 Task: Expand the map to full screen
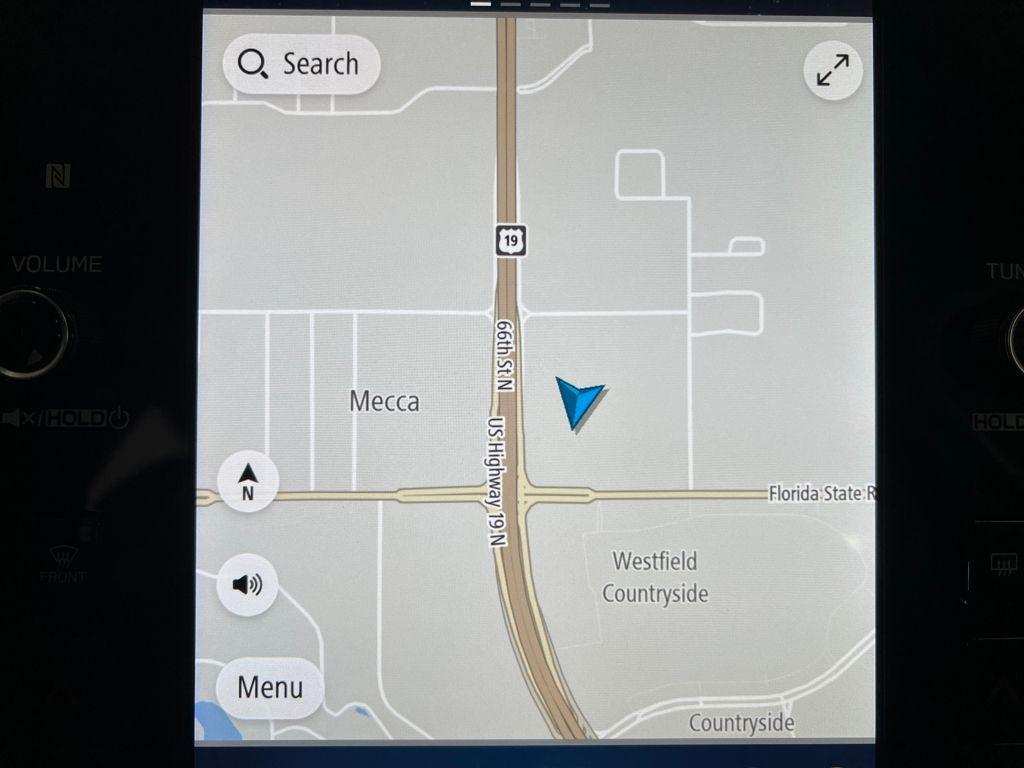(833, 70)
